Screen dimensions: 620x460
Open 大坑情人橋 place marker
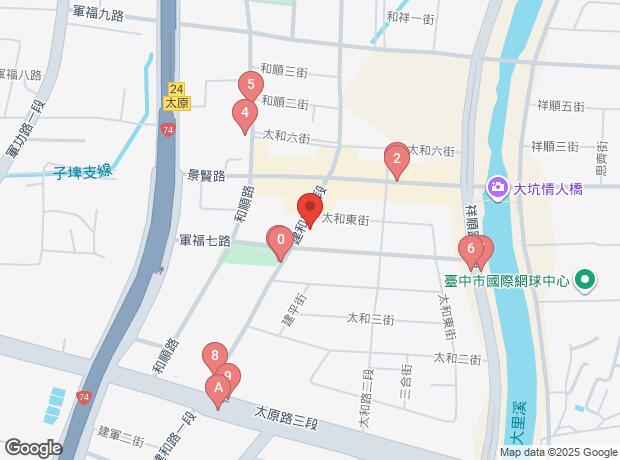[x=496, y=188]
